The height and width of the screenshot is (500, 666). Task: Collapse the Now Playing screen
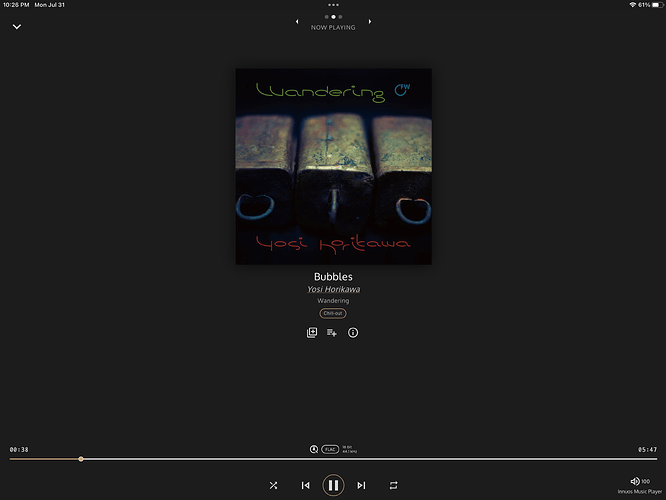(17, 27)
